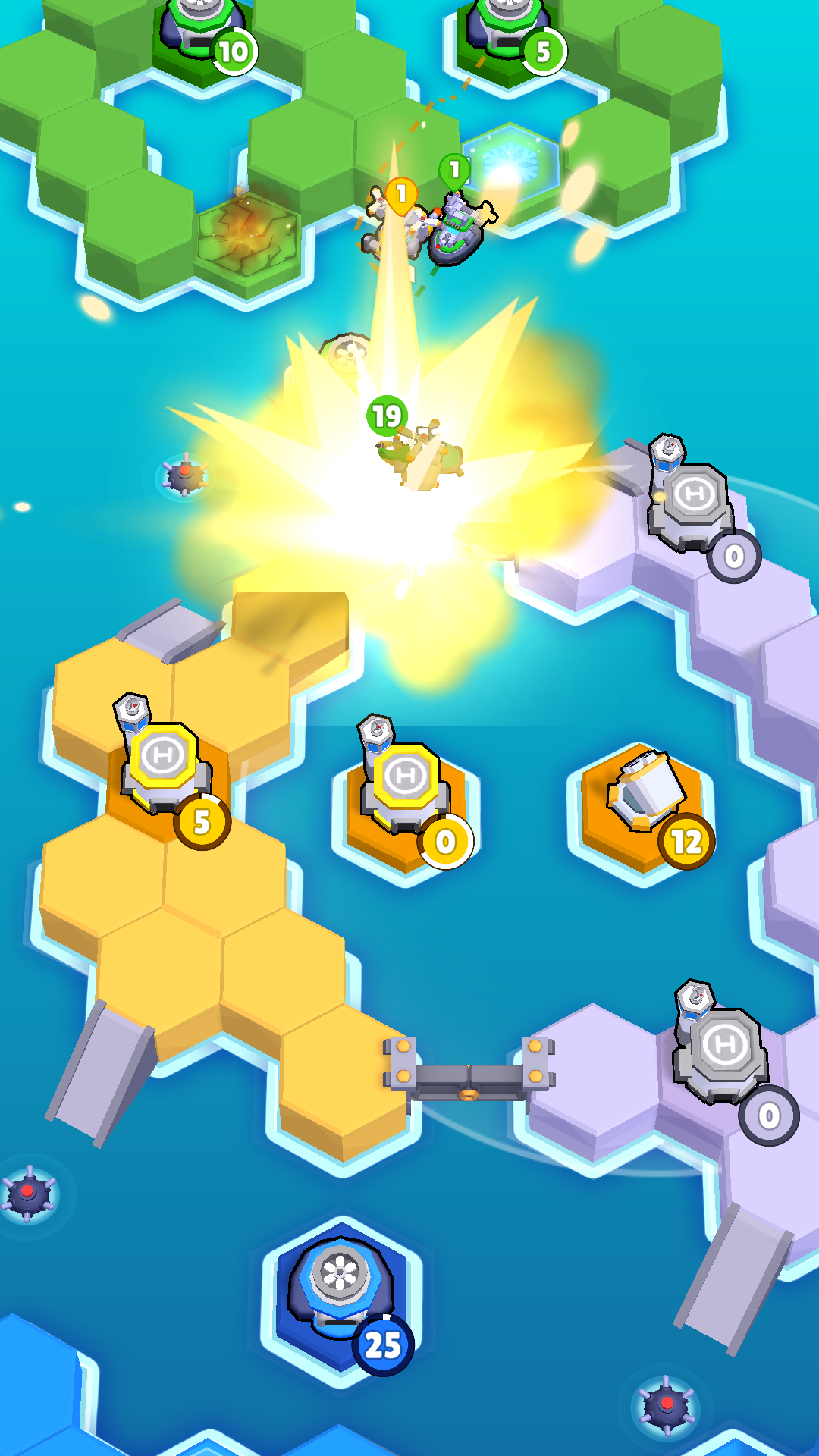Image resolution: width=819 pixels, height=1456 pixels.
Task: Select the yellow helipad tower showing 5
Action: 163,766
